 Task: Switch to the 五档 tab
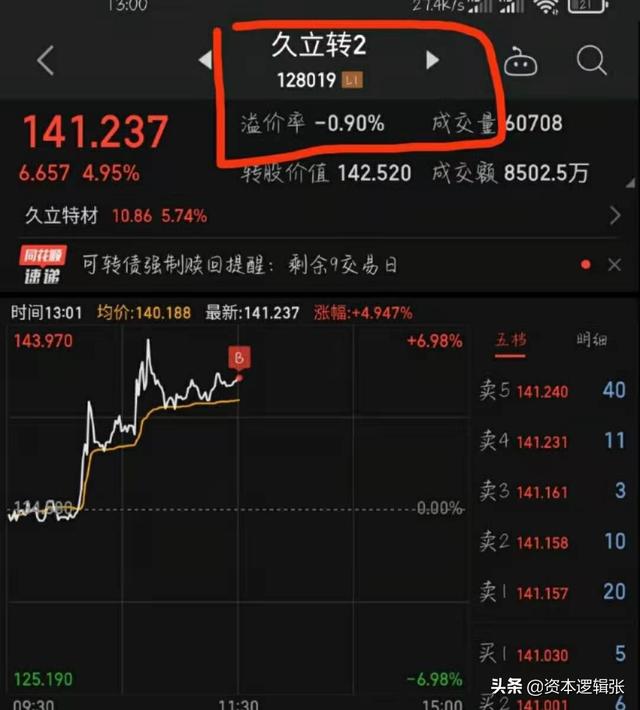511,340
